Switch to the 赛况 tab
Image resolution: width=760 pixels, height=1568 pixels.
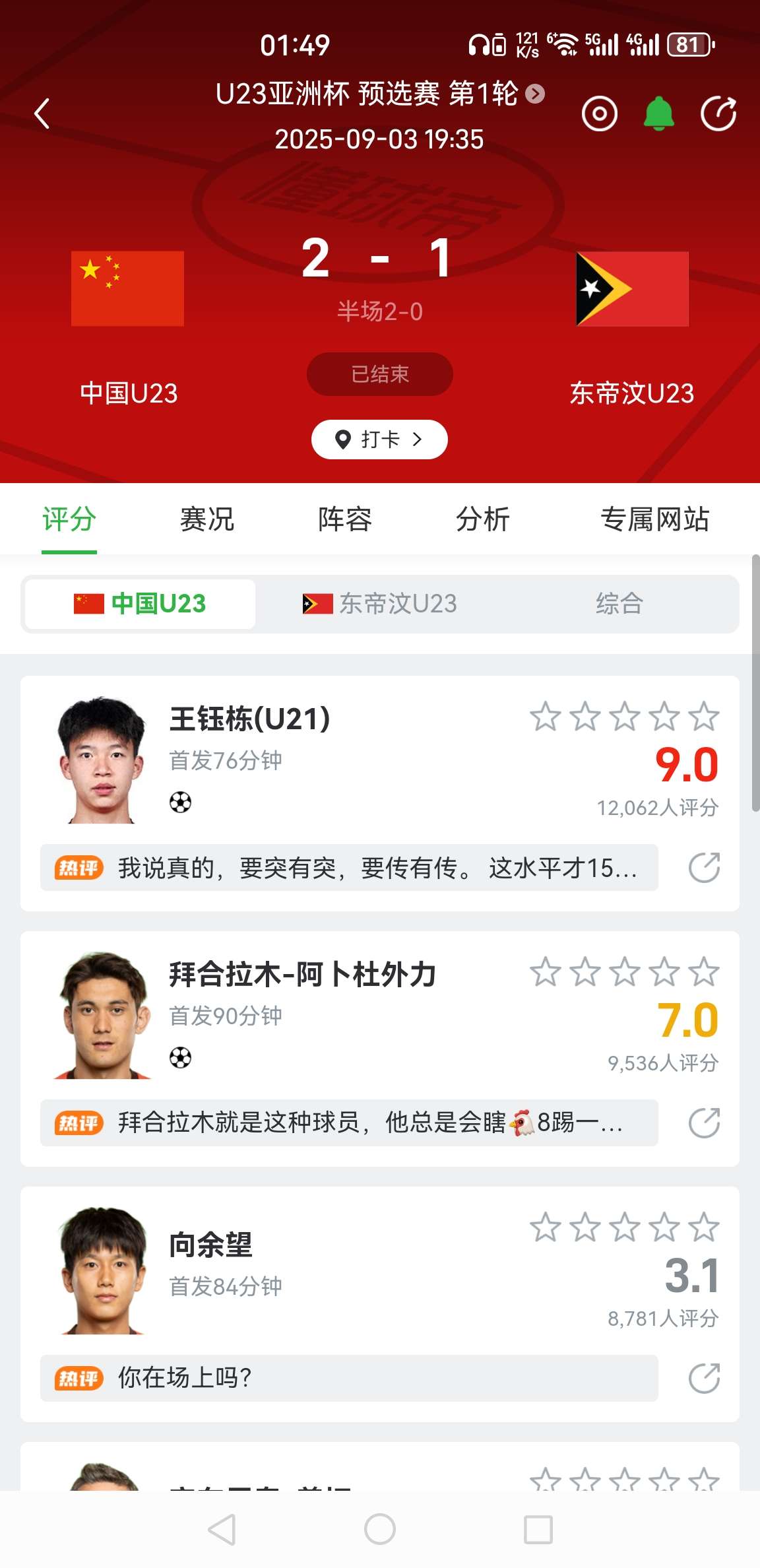coord(207,519)
